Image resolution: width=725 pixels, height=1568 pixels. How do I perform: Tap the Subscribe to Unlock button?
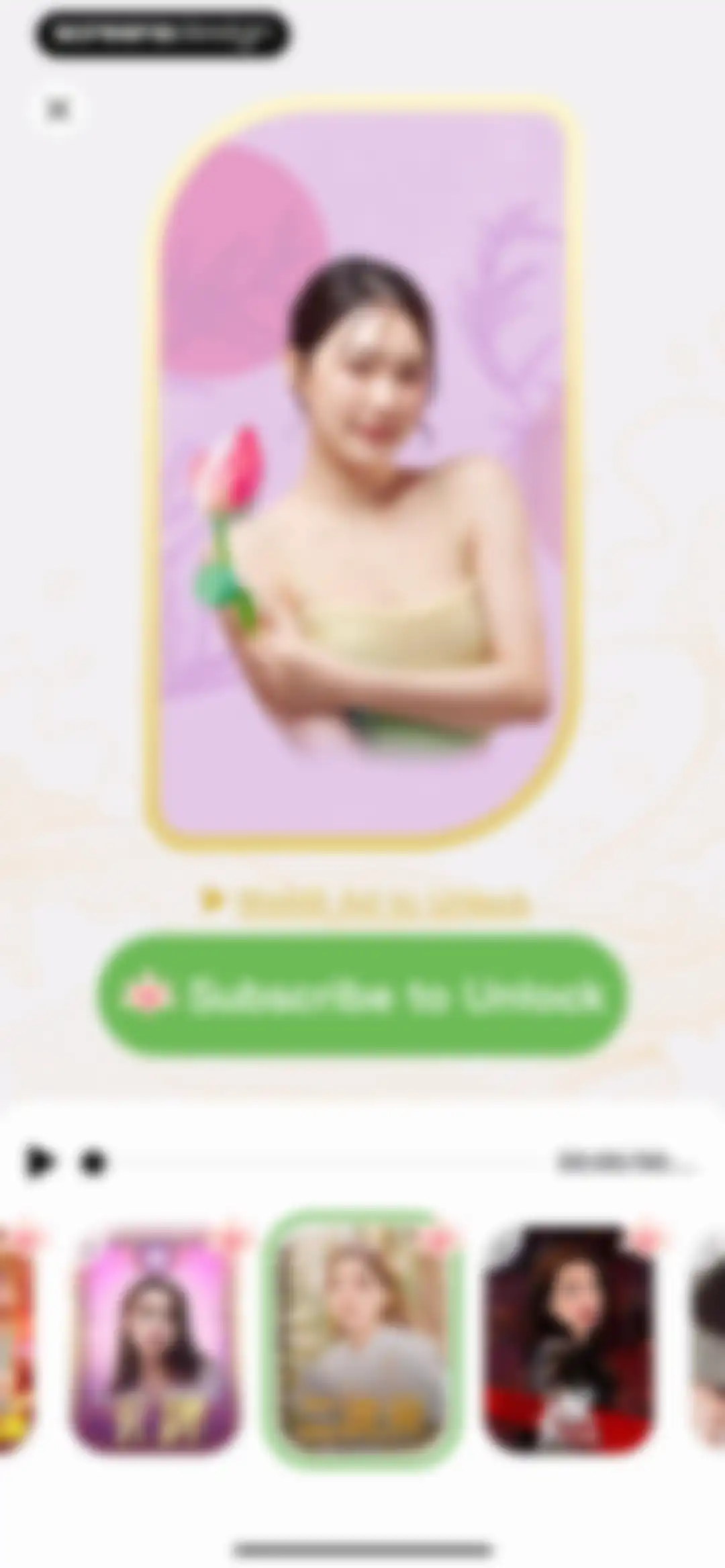point(362,995)
